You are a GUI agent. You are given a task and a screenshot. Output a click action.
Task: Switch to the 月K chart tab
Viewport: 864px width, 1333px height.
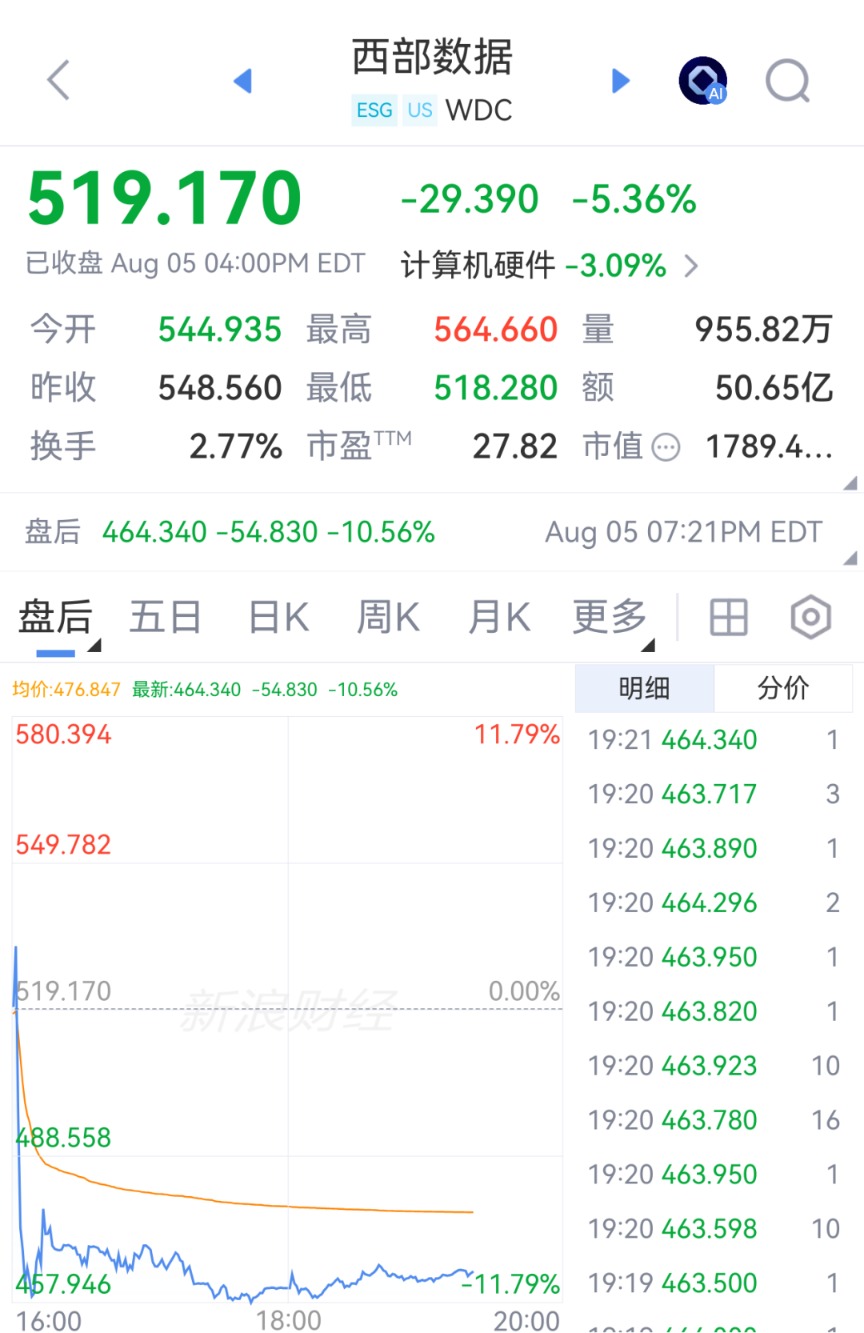499,618
